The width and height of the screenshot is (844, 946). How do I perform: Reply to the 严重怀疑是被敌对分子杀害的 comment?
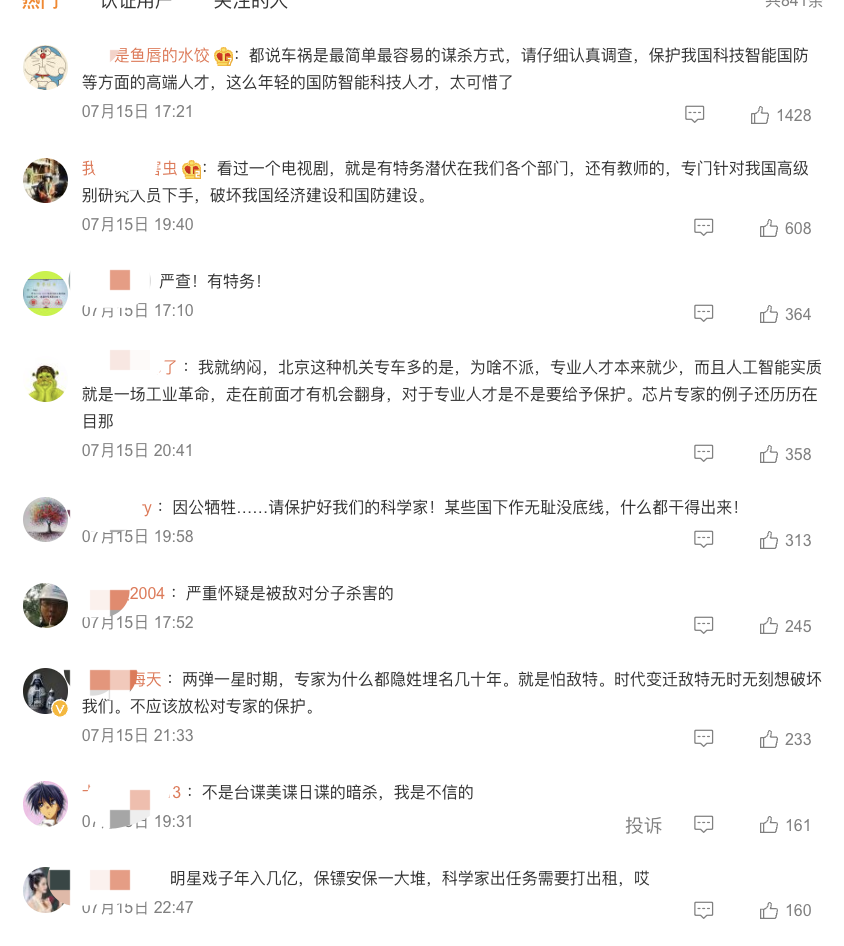[704, 626]
